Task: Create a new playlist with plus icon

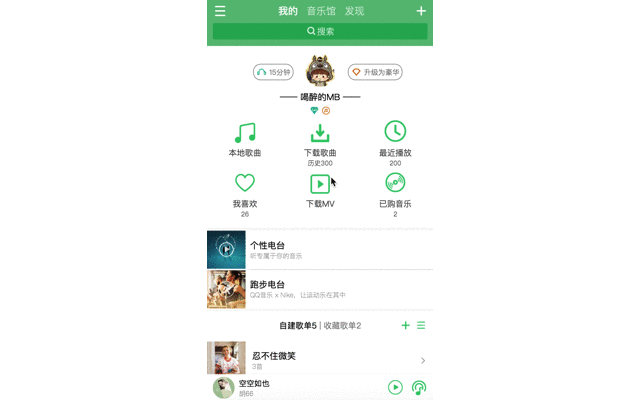Action: coord(405,326)
